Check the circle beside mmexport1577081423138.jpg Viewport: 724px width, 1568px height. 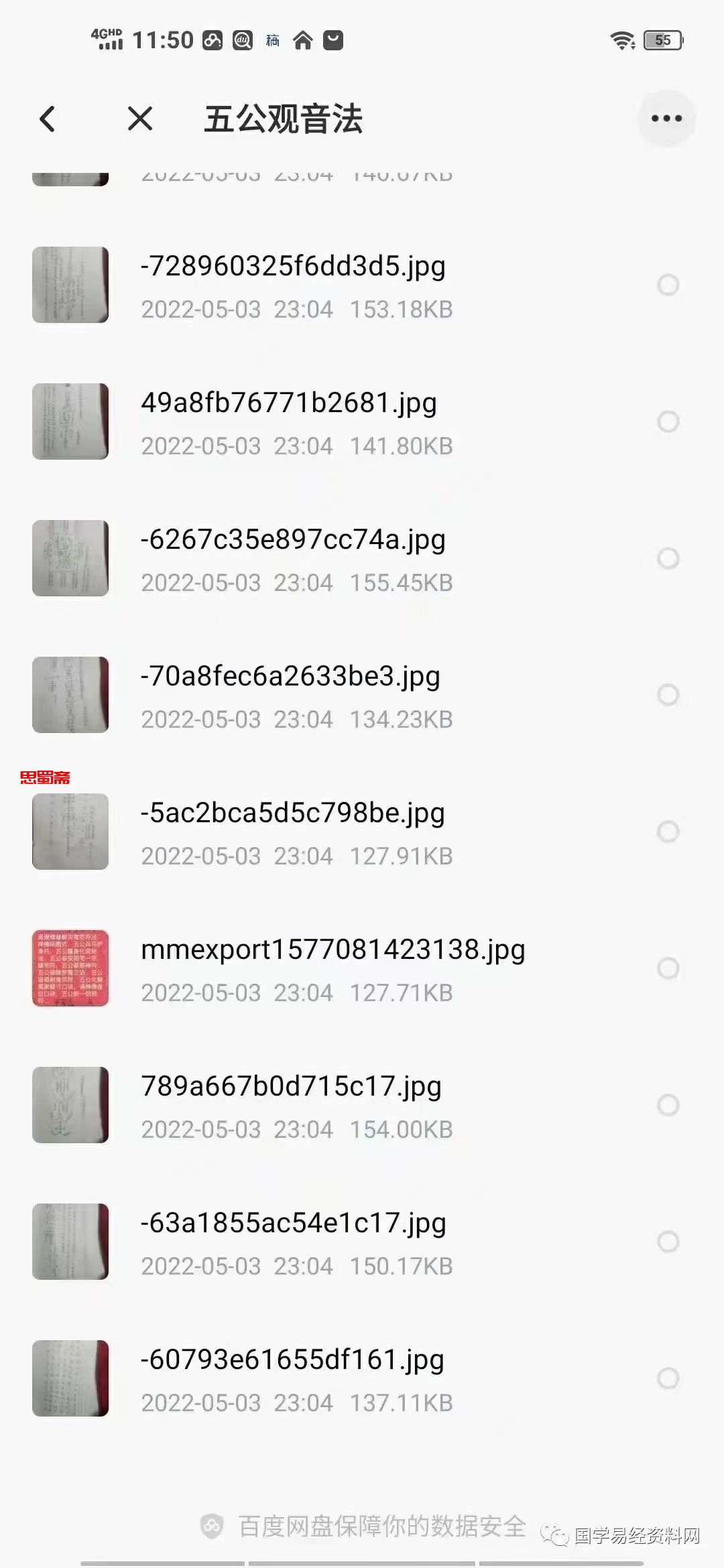pyautogui.click(x=668, y=968)
